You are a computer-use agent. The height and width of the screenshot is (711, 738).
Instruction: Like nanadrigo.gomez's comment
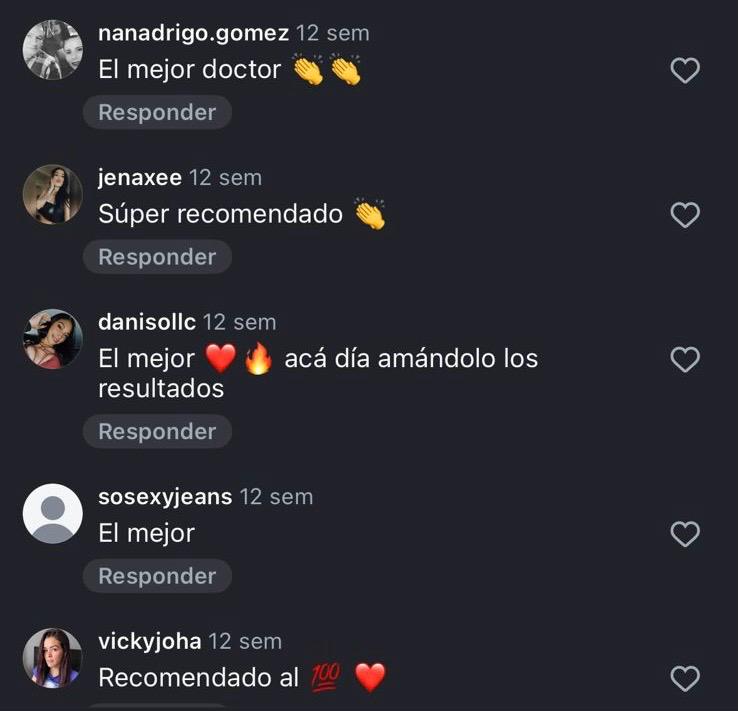[x=684, y=70]
